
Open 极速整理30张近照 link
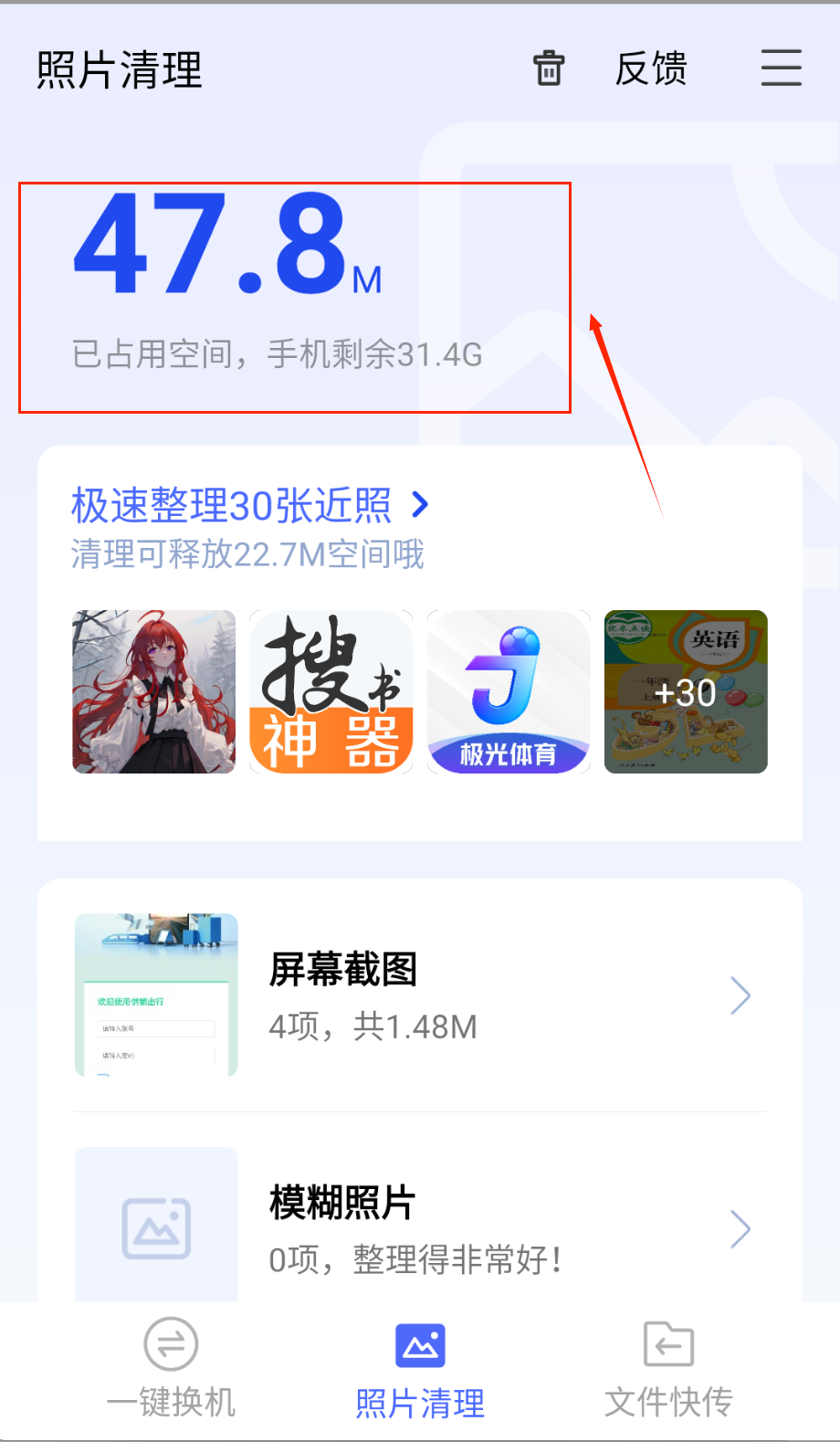click(x=249, y=505)
